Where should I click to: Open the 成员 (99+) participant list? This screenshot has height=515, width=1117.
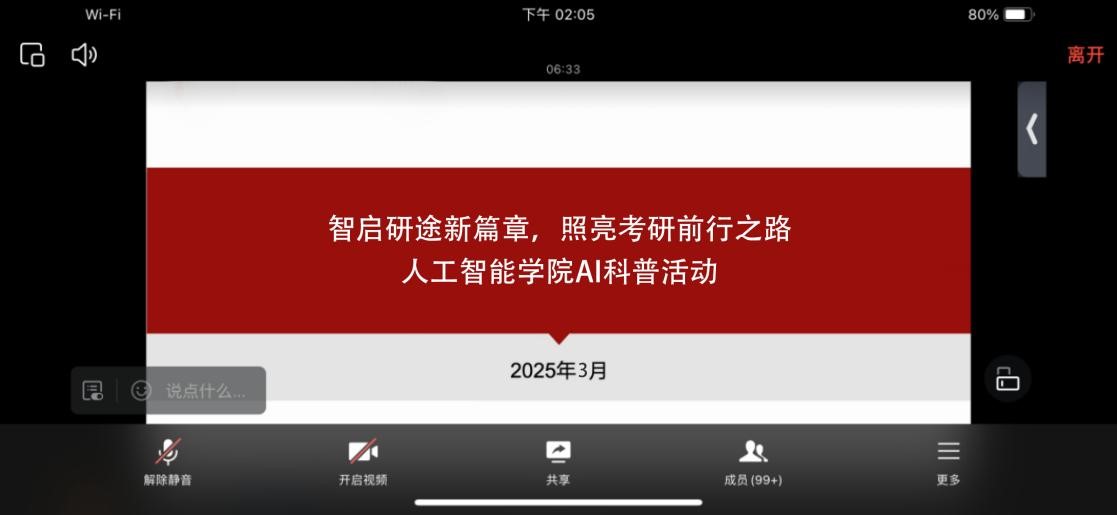[753, 461]
